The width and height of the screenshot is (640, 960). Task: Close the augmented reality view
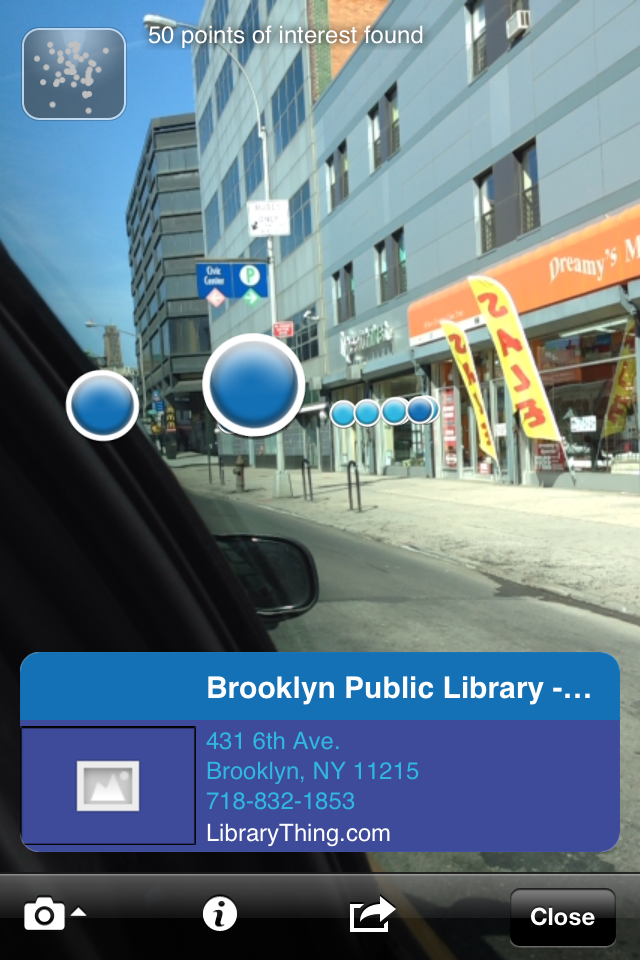coord(562,917)
